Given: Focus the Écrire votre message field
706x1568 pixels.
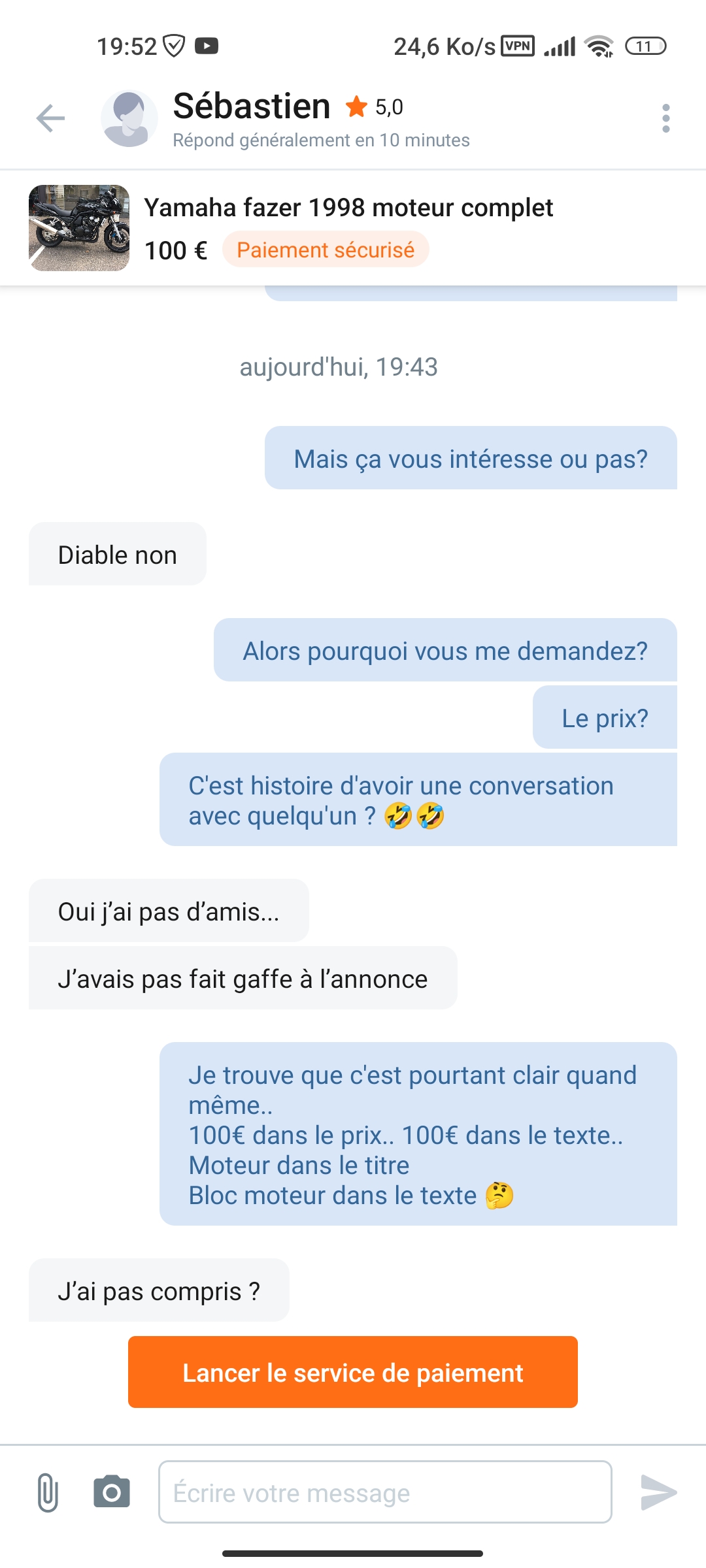Looking at the screenshot, I should (385, 1492).
